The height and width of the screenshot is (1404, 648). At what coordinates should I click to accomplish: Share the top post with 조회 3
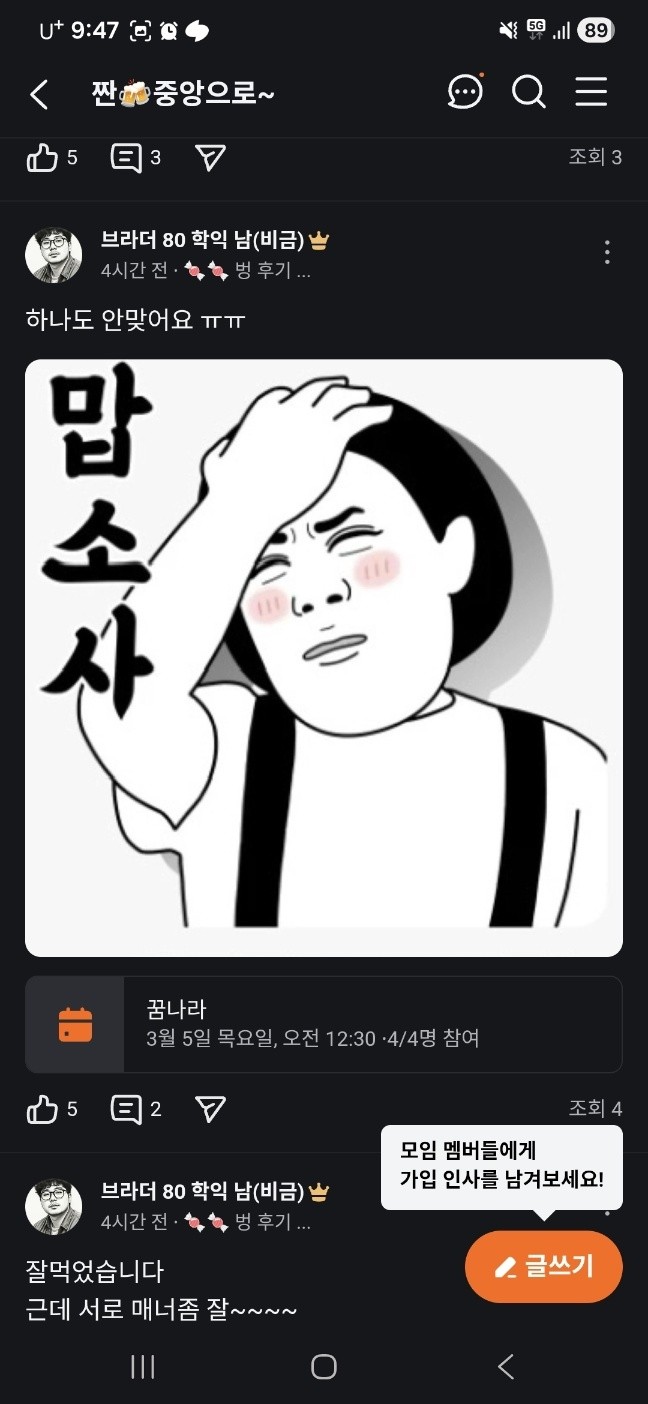[210, 157]
